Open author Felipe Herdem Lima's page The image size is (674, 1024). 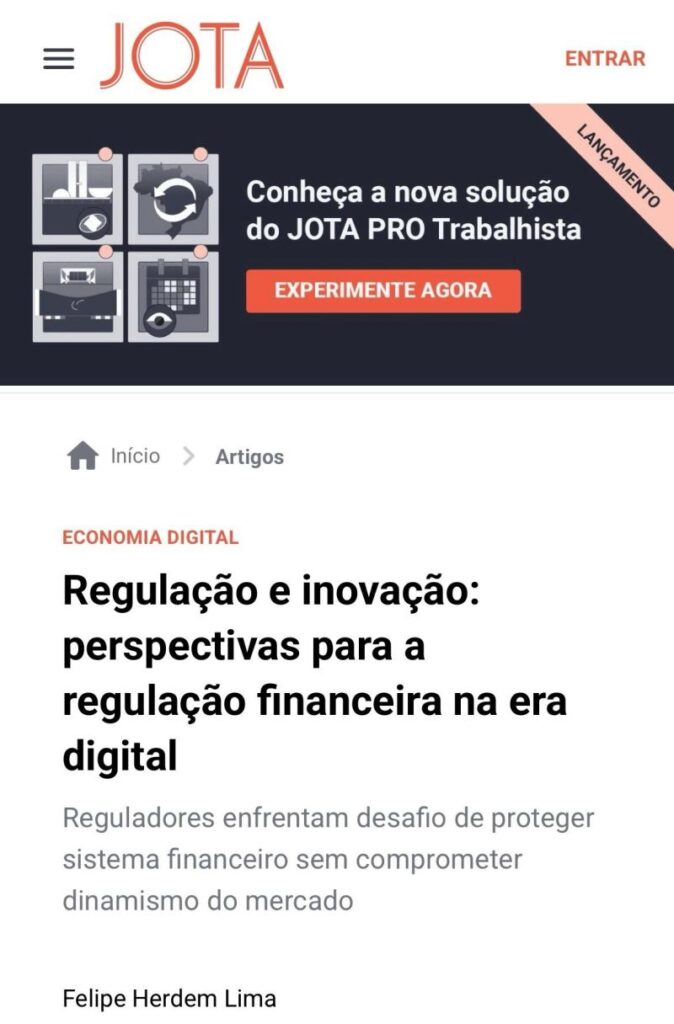coord(168,998)
